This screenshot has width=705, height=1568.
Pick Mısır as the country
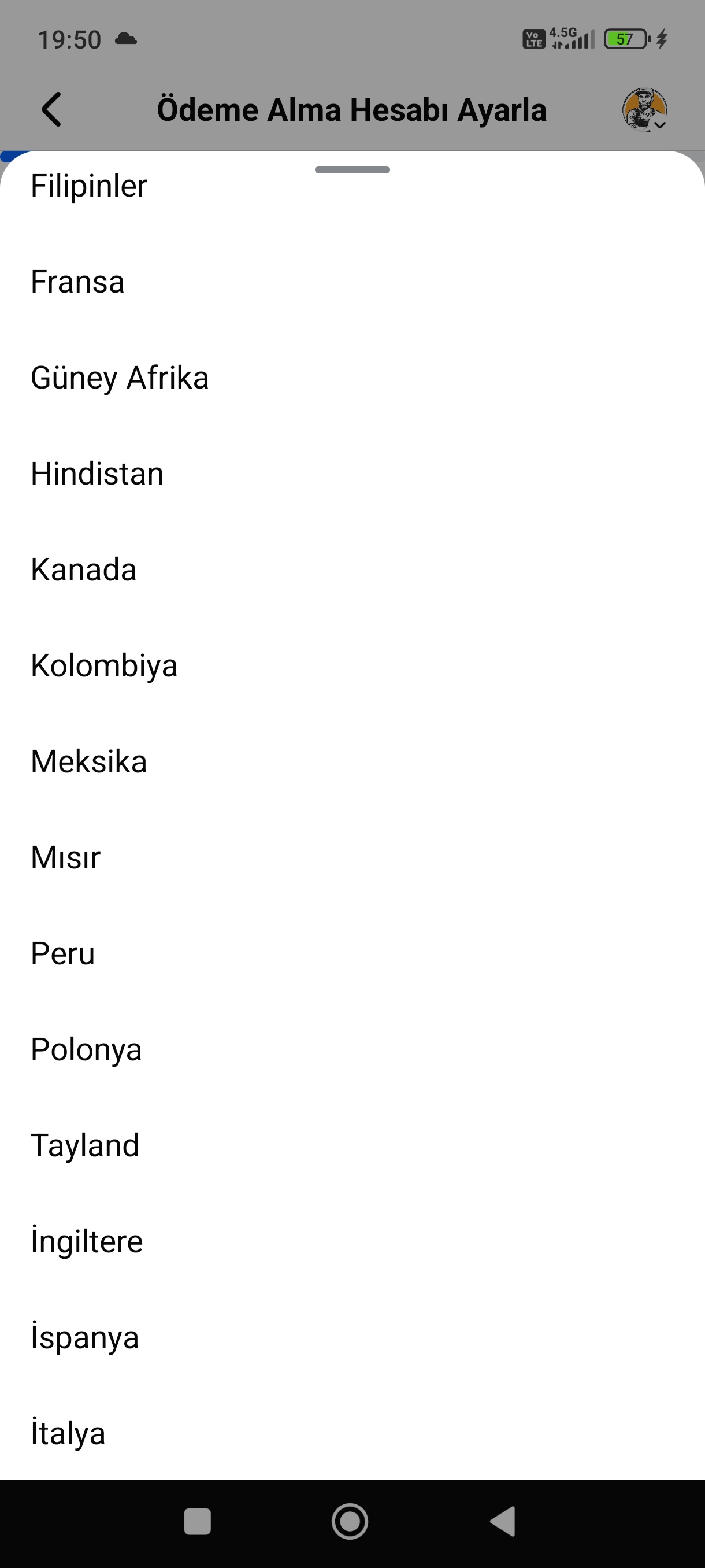tap(352, 857)
